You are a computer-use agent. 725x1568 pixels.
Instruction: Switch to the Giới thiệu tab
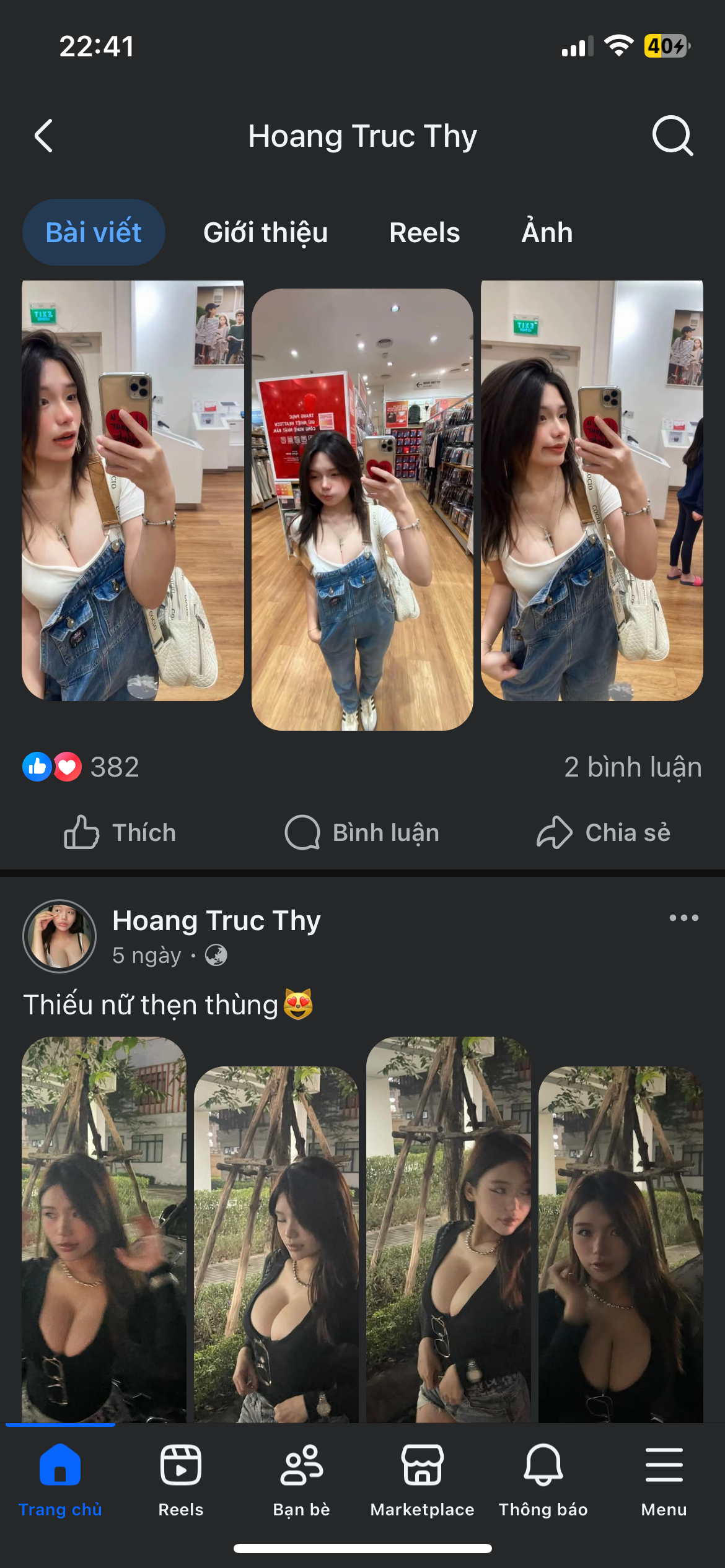click(x=265, y=233)
